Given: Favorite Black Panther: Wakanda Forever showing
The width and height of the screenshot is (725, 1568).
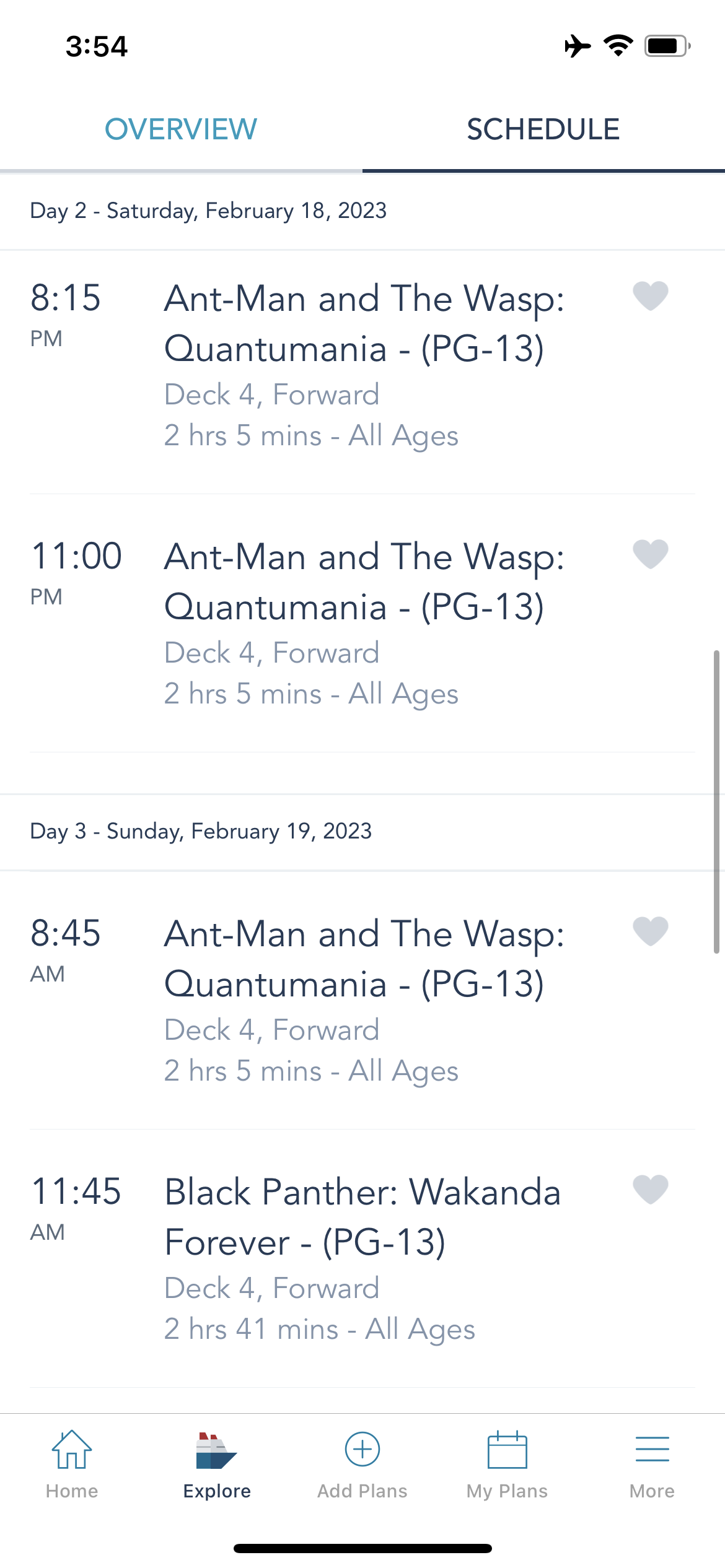Looking at the screenshot, I should click(x=651, y=1189).
